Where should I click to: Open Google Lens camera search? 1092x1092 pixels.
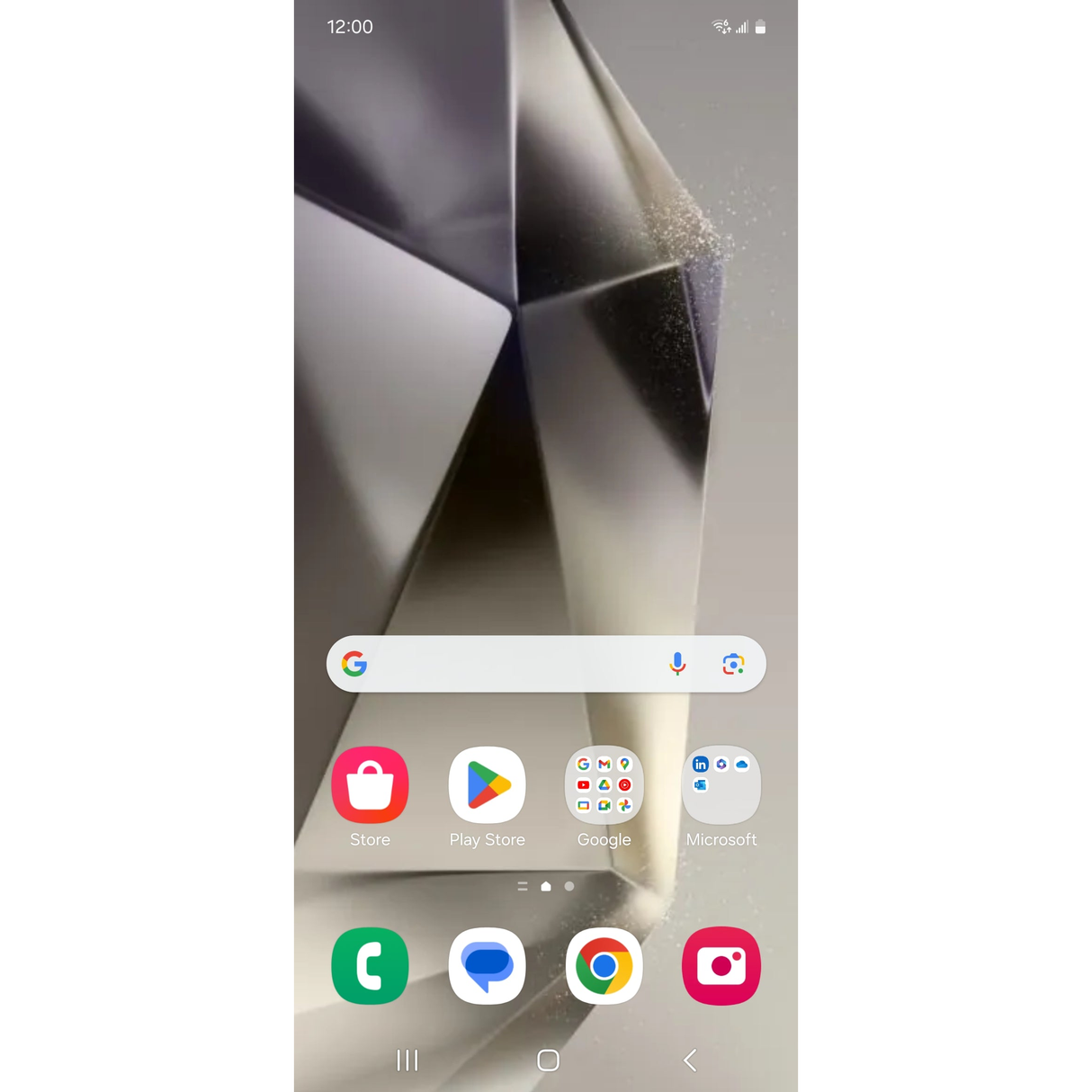733,664
